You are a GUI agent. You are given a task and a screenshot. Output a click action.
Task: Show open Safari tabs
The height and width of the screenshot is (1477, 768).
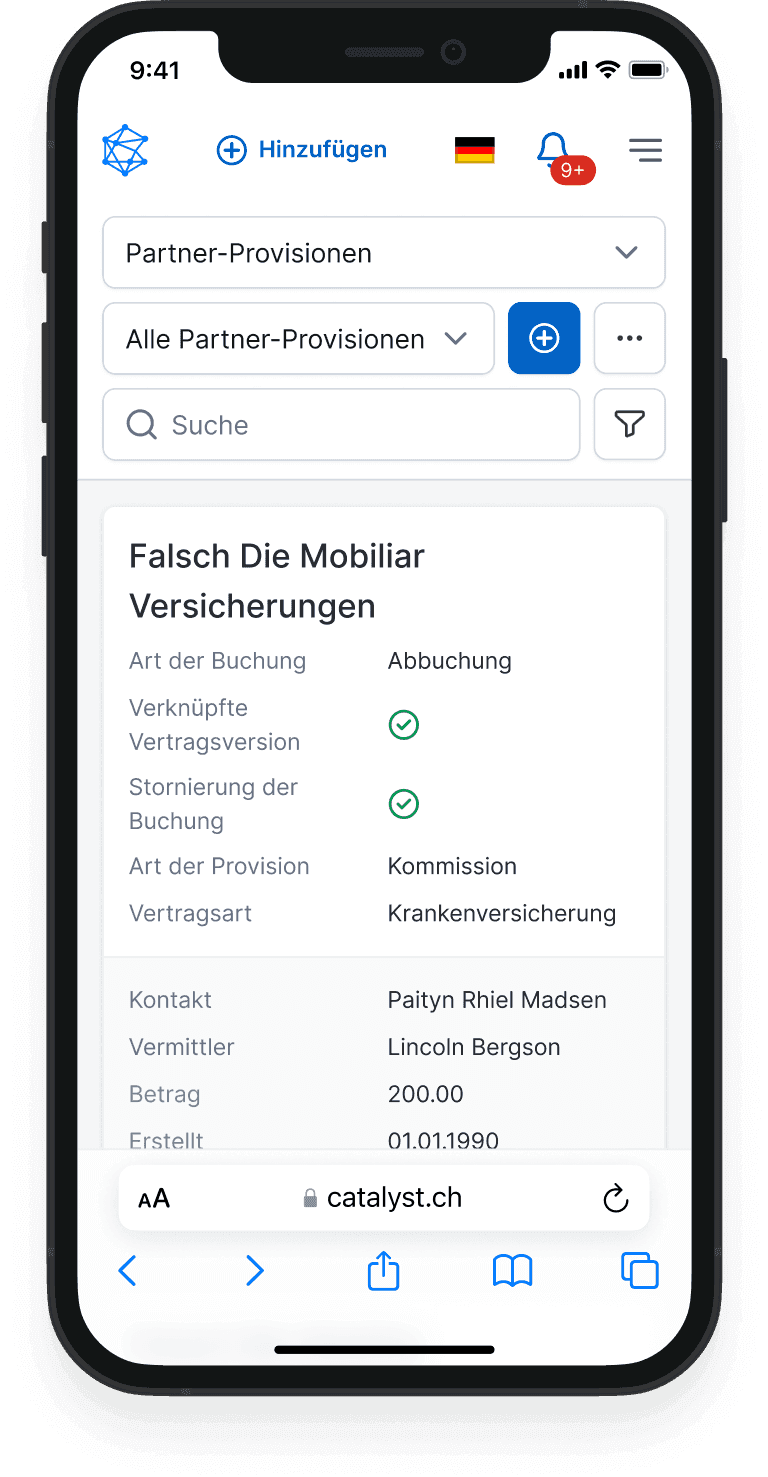pos(640,1271)
